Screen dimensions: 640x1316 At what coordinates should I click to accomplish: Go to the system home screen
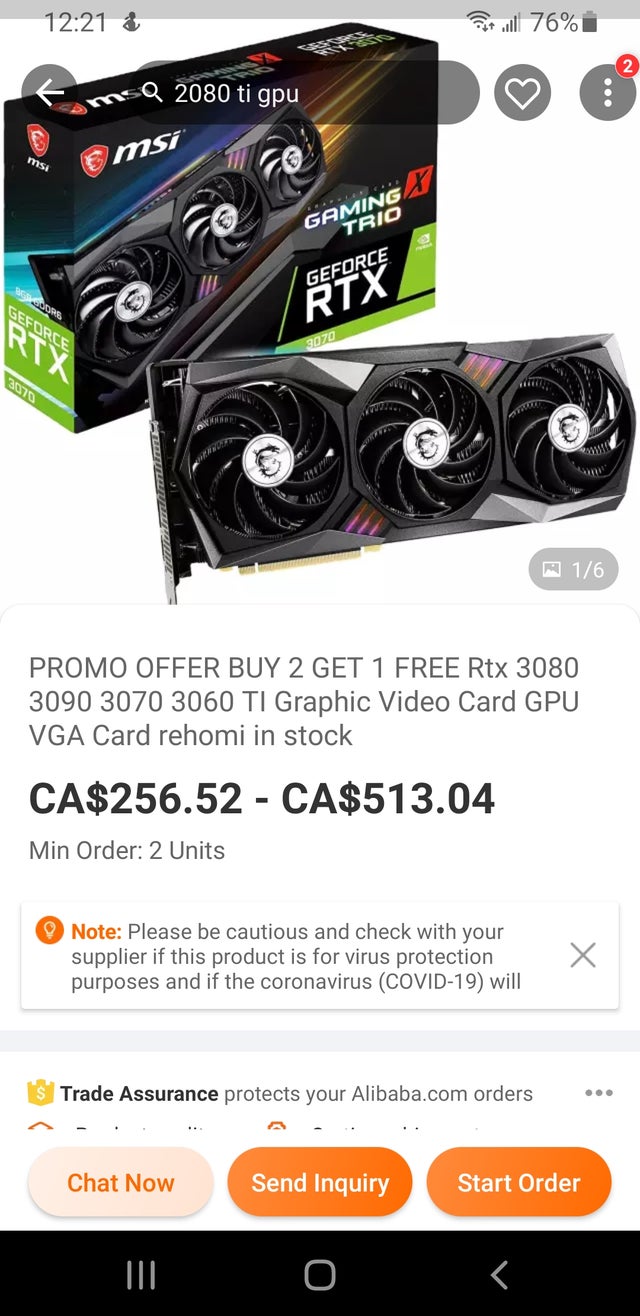320,1274
